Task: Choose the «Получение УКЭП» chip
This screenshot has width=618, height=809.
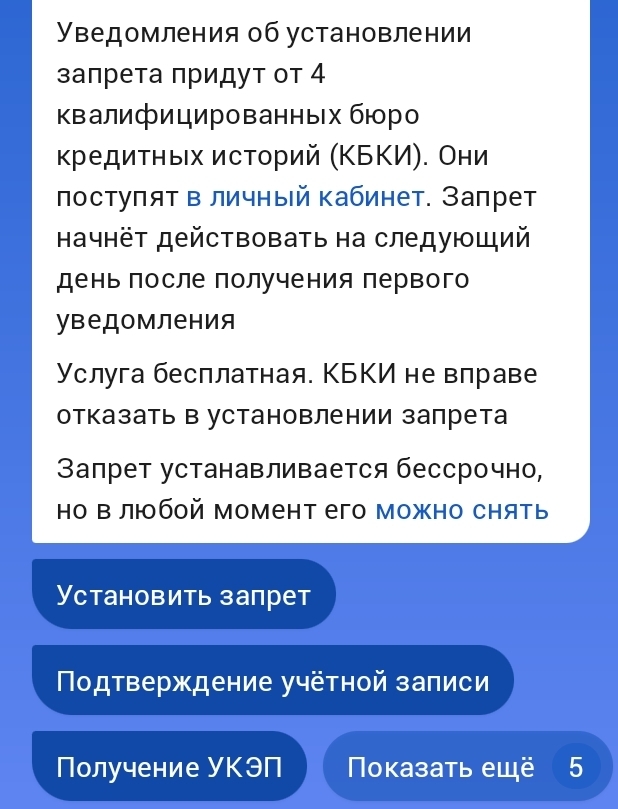Action: [x=170, y=768]
